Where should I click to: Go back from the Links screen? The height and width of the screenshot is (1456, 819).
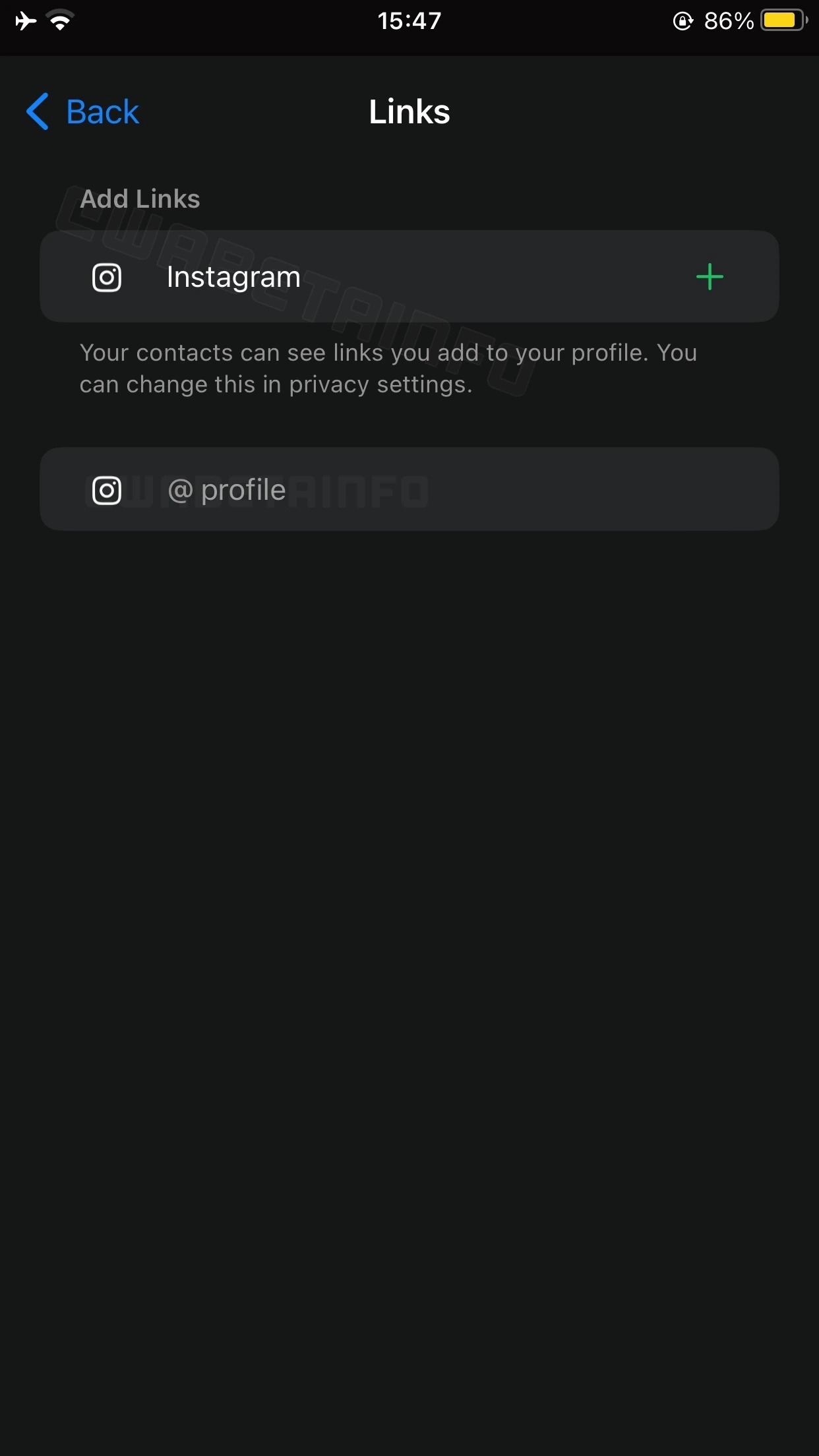[83, 111]
